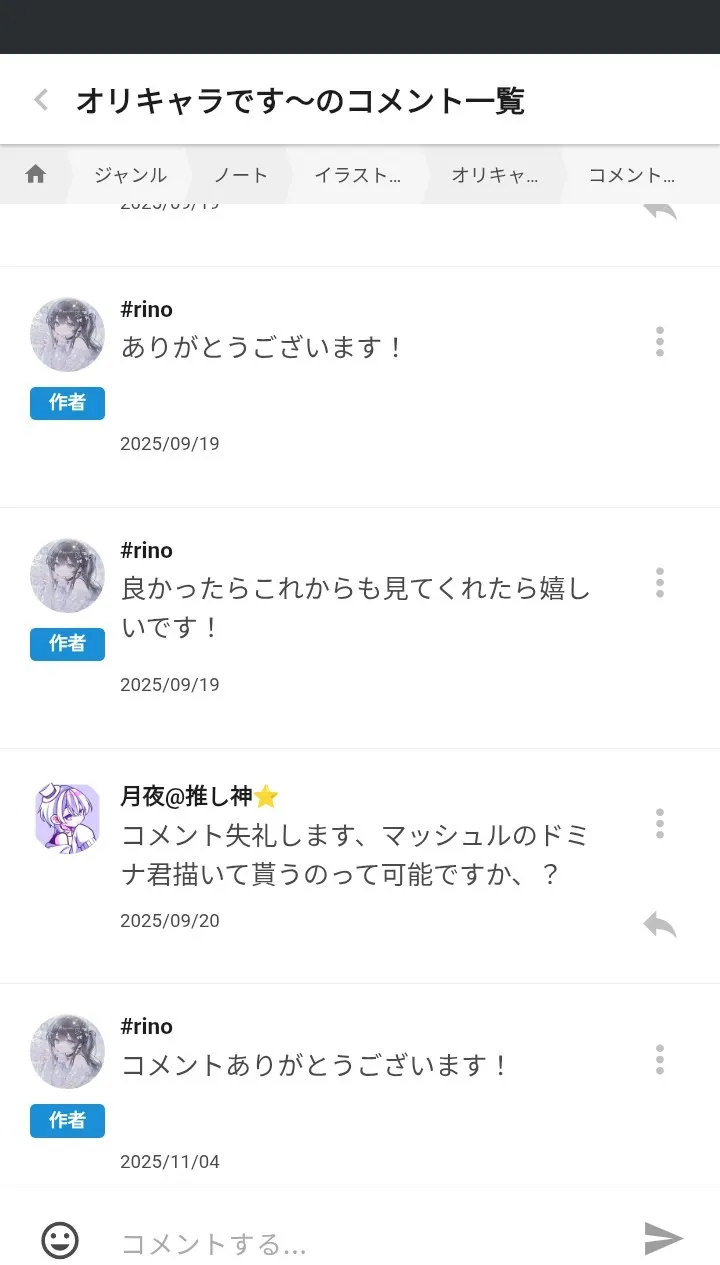Open options for the コメントありがとうございます！ comment
The height and width of the screenshot is (1265, 720).
click(659, 1059)
